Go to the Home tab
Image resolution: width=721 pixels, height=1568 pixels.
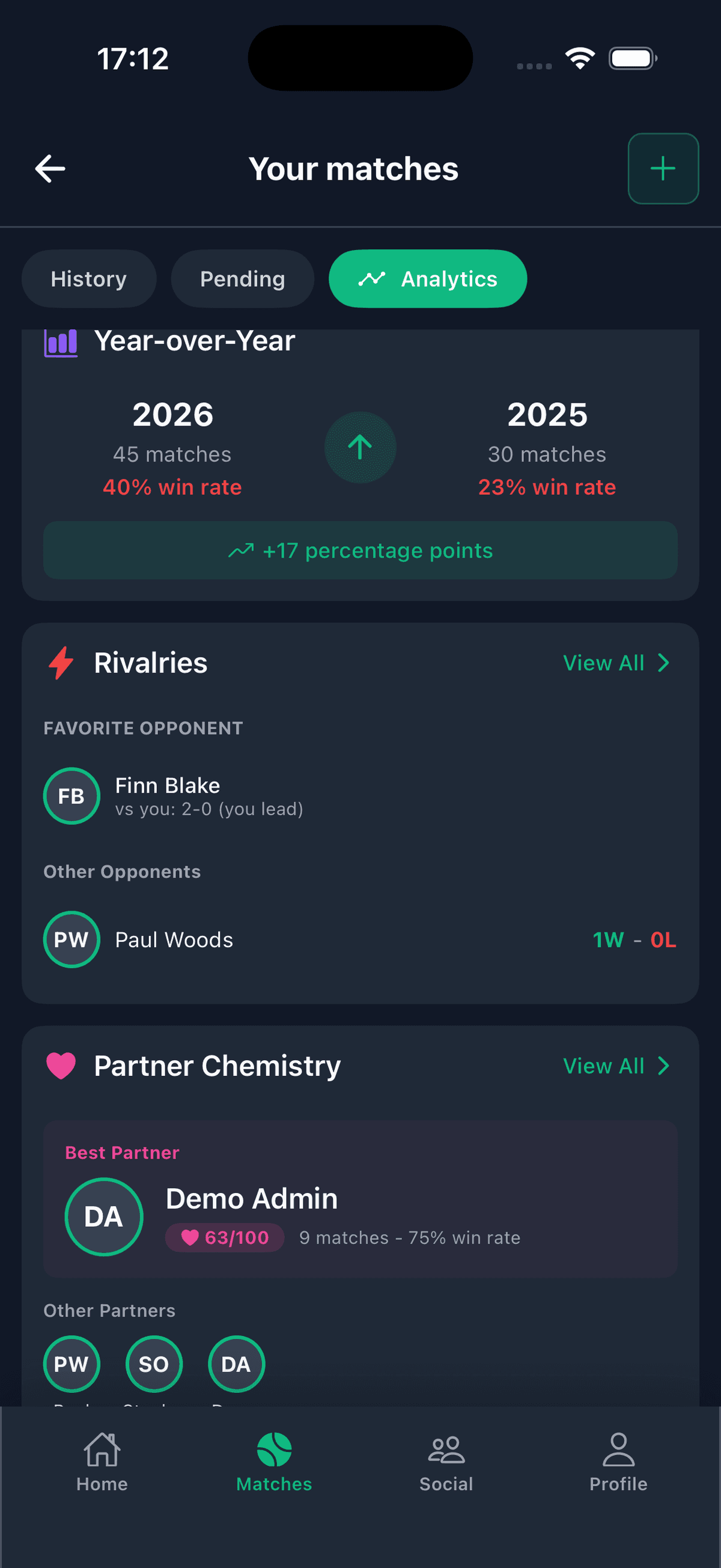click(x=102, y=1462)
